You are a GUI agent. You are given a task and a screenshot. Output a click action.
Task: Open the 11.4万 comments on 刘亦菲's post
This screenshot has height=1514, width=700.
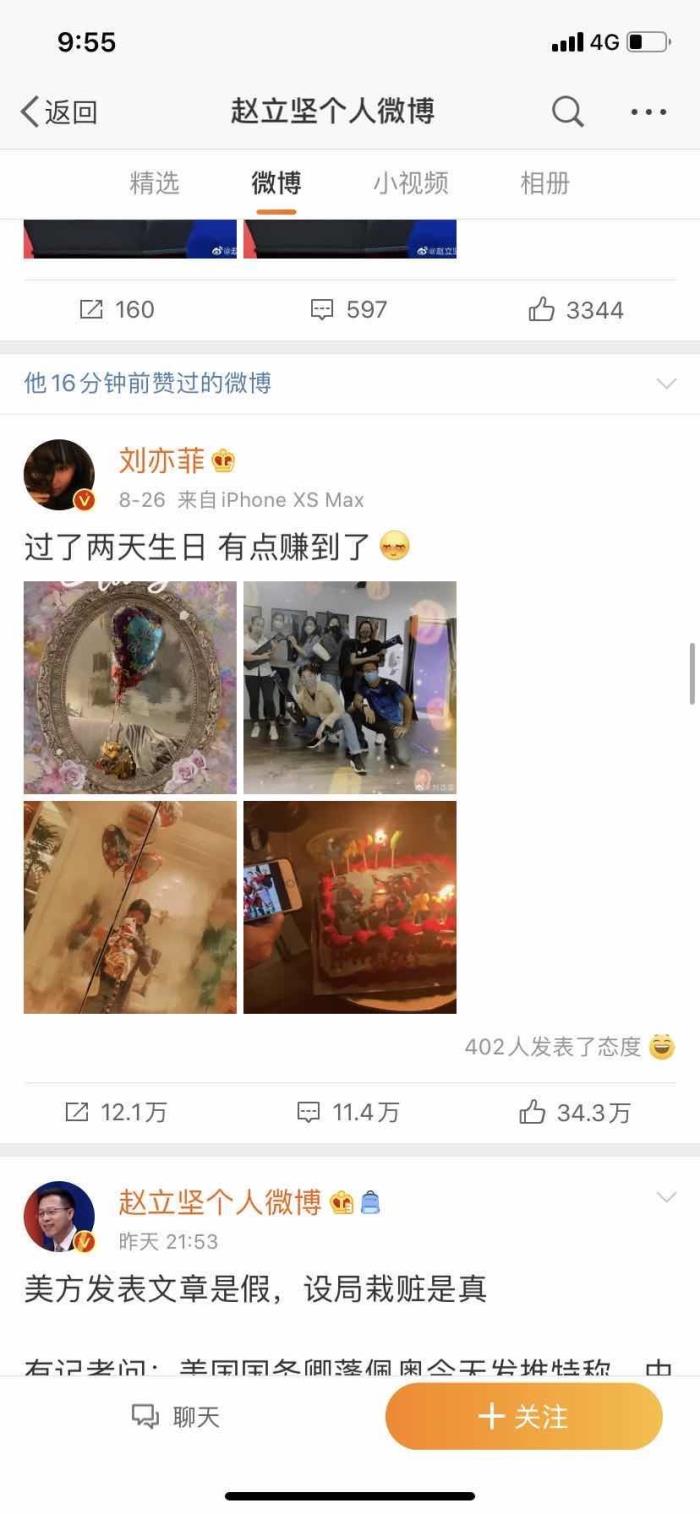(348, 1112)
